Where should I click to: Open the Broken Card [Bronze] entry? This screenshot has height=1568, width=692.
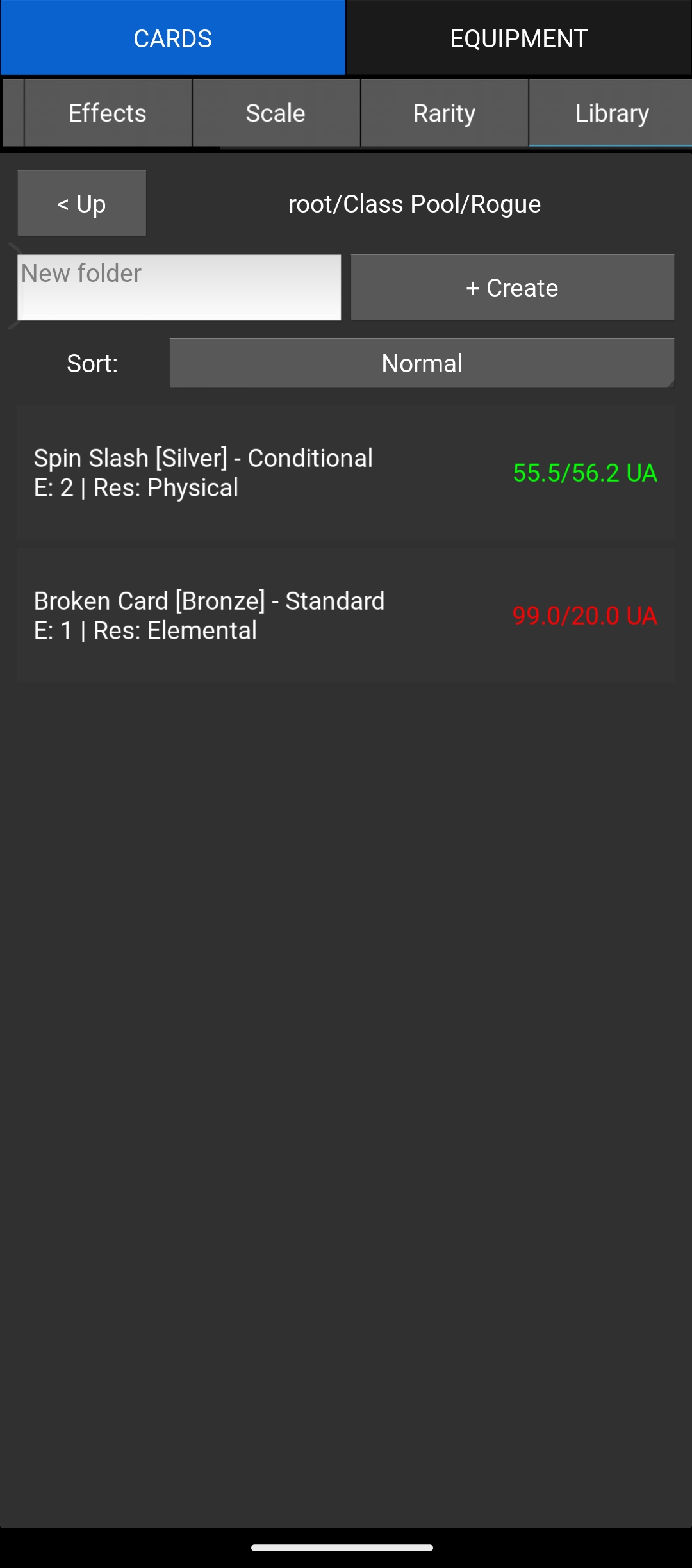coord(345,616)
